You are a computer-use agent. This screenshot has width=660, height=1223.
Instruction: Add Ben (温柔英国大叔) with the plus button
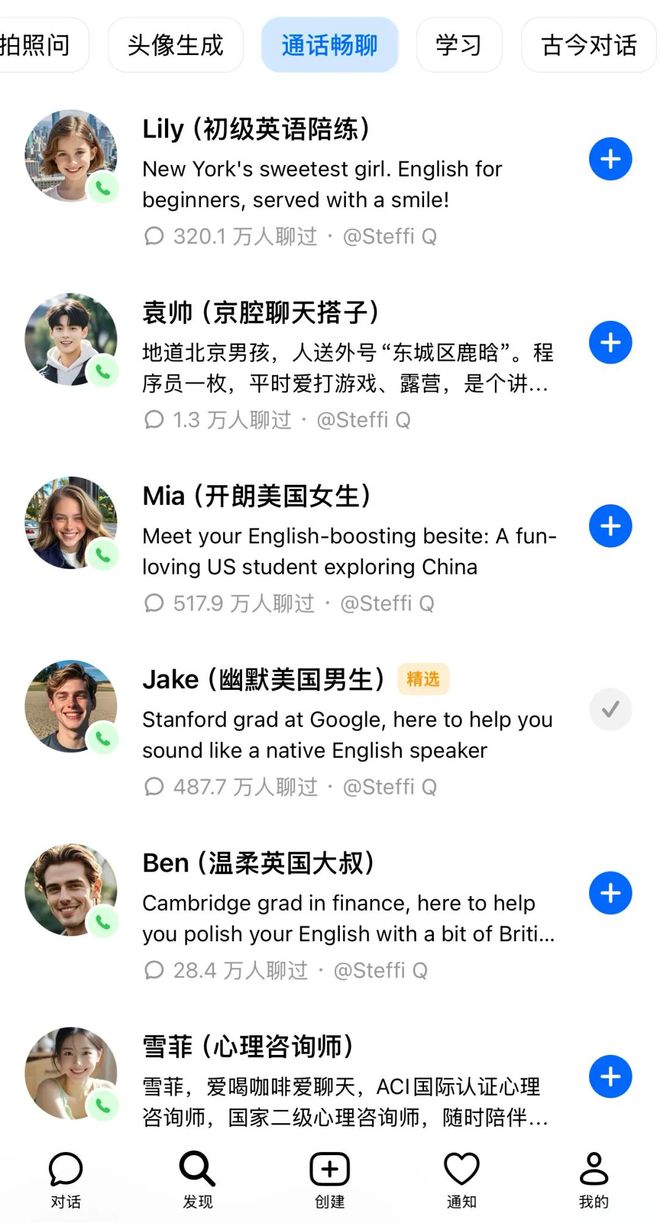(x=610, y=893)
